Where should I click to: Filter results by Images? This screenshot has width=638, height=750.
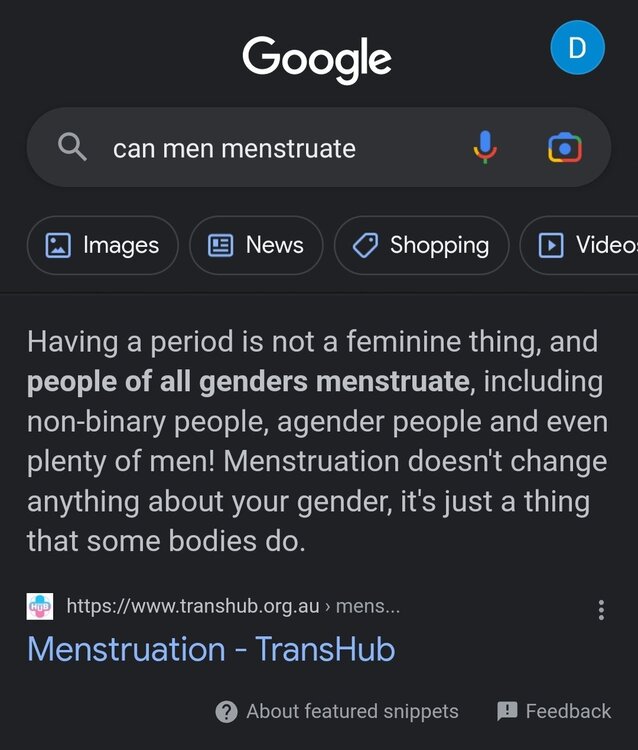(103, 245)
